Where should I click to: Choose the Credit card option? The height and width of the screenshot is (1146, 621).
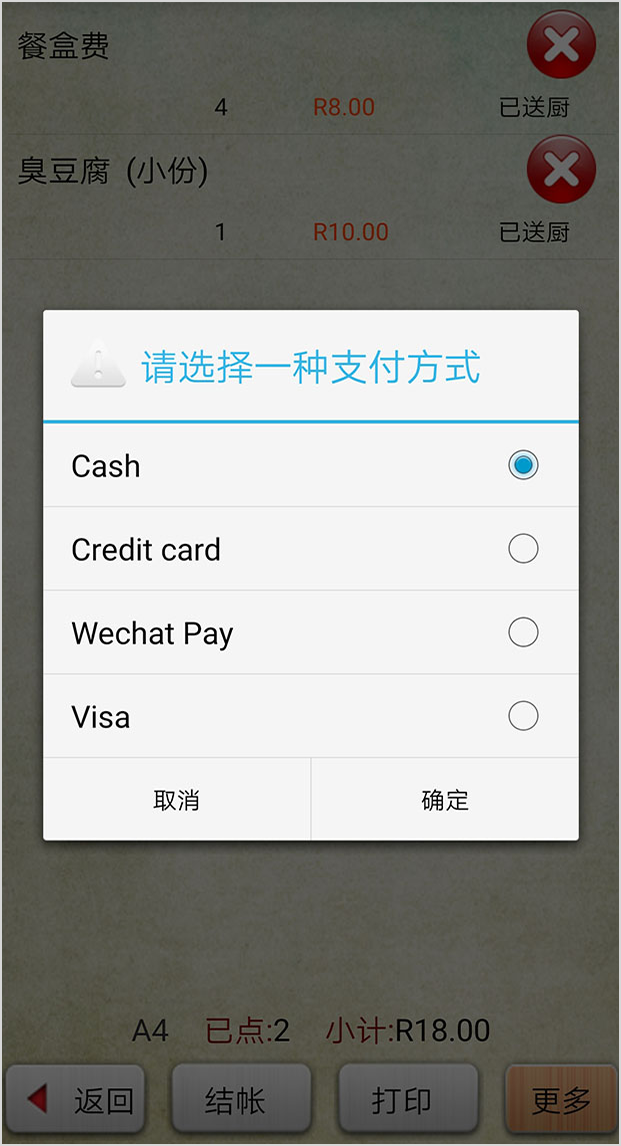point(310,549)
